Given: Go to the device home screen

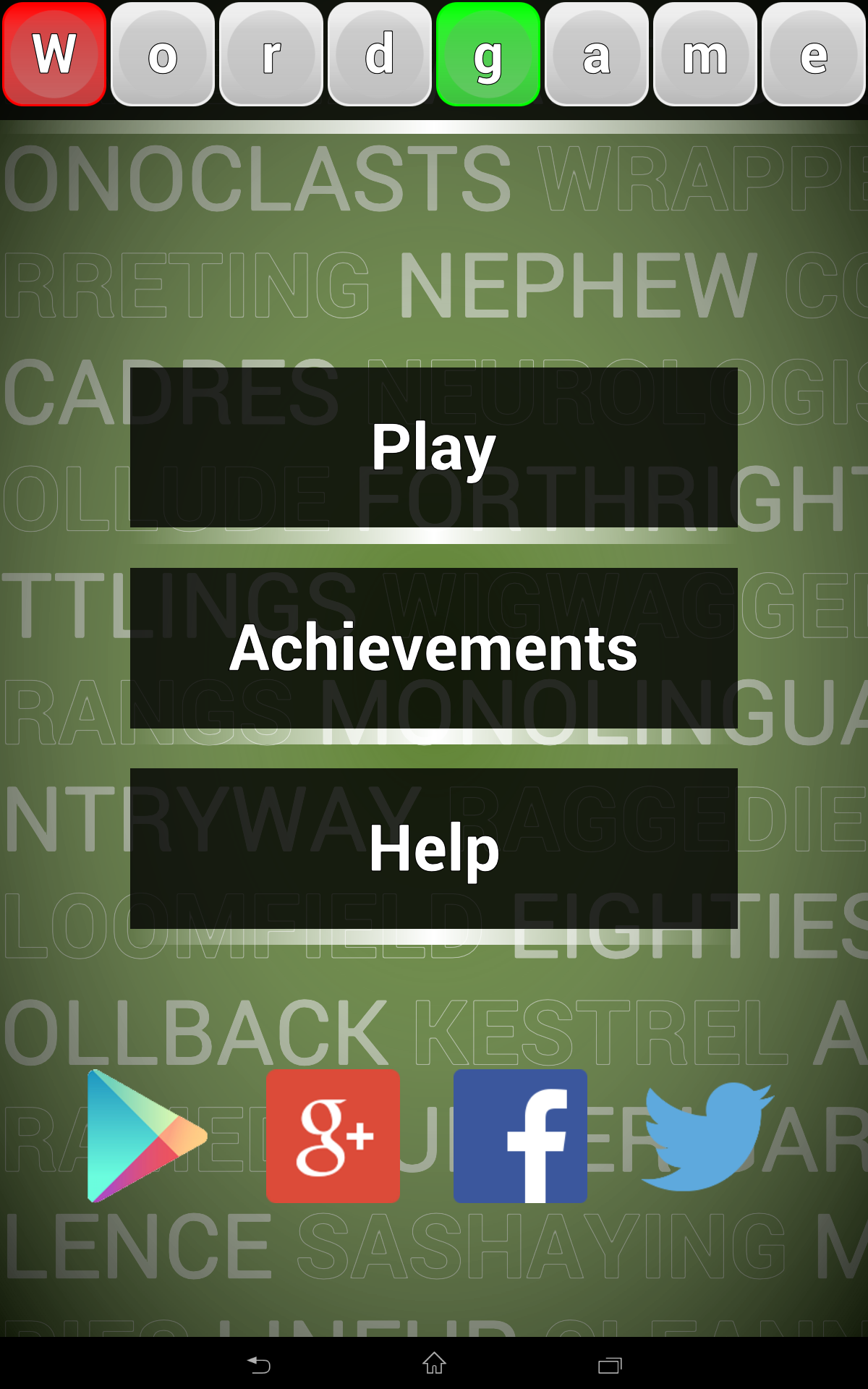Looking at the screenshot, I should coord(434,1364).
